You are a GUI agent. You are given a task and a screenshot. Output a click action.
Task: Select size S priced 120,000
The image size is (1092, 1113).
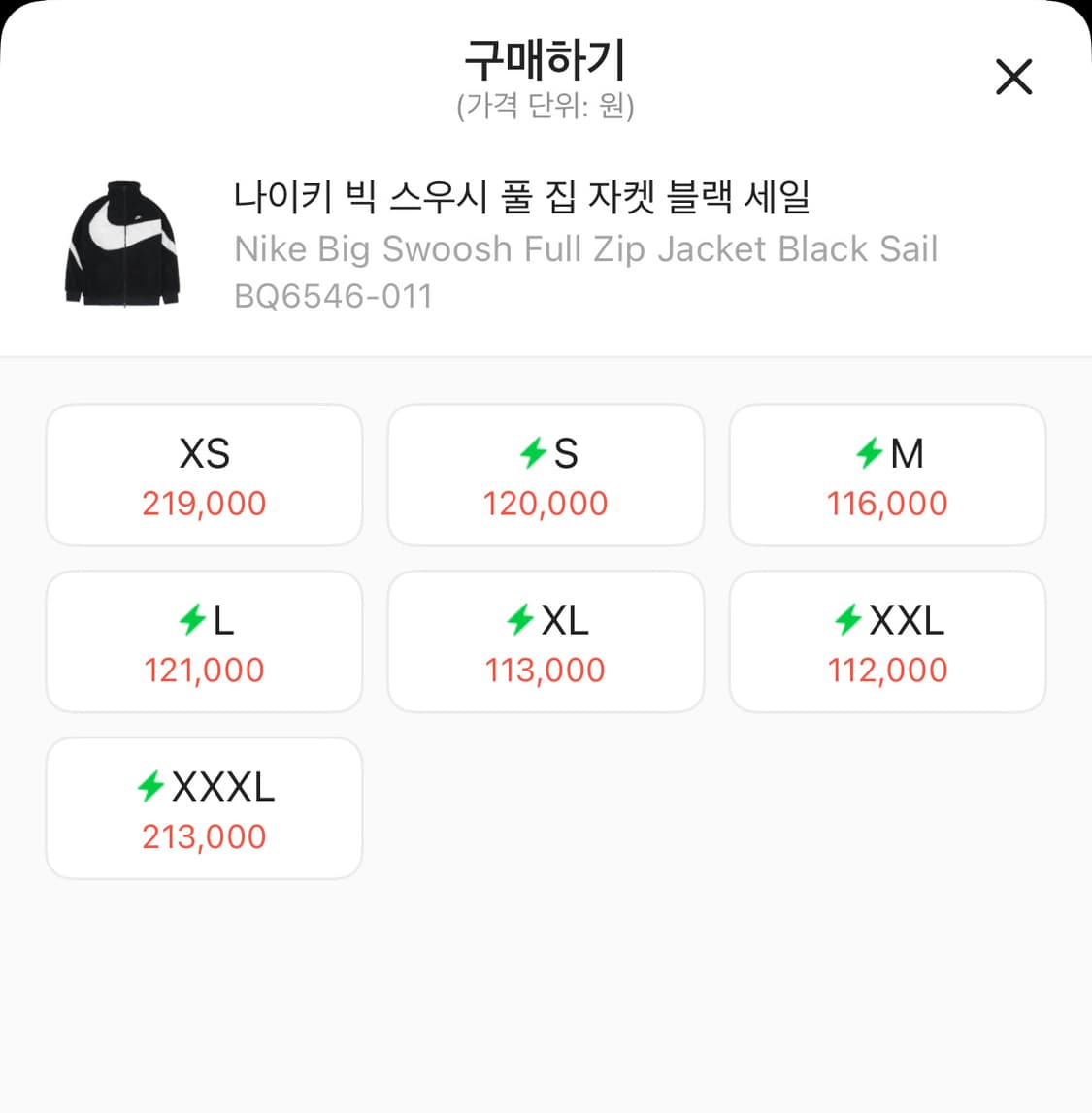(x=545, y=475)
